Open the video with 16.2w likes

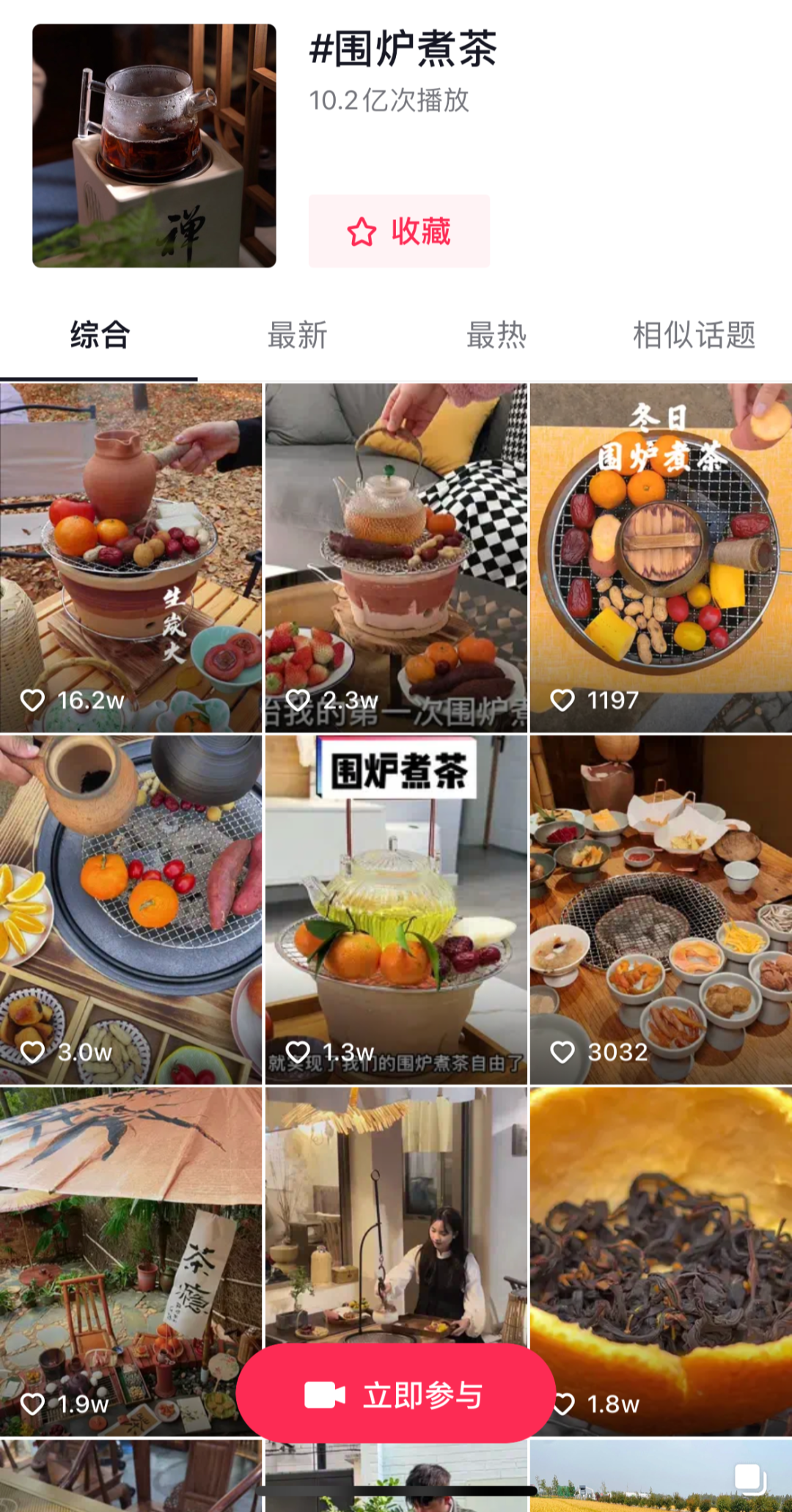coord(131,557)
